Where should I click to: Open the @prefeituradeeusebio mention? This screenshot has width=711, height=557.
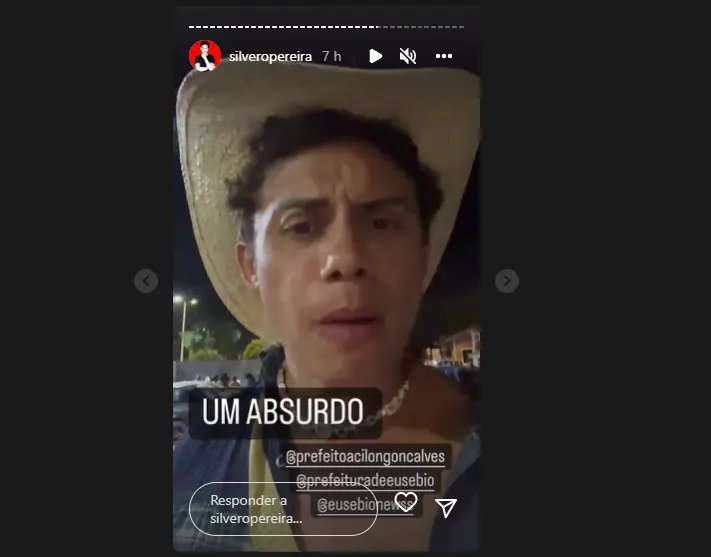(365, 481)
